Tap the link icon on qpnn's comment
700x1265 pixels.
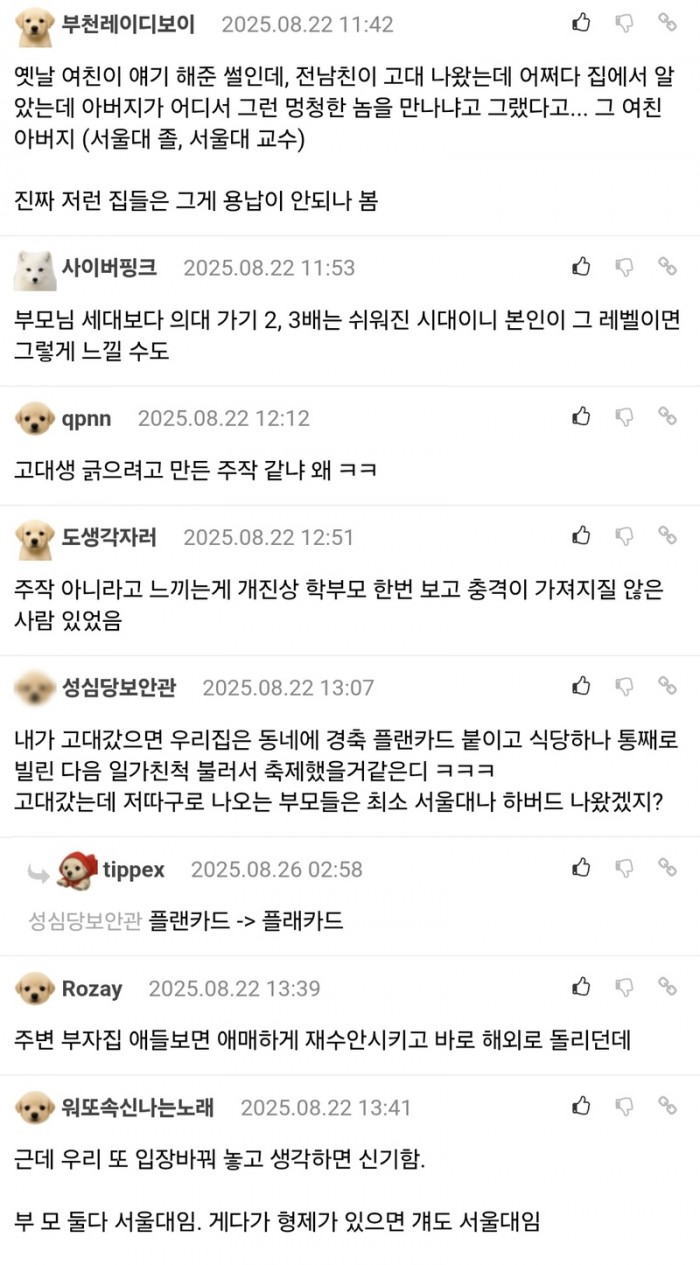667,416
